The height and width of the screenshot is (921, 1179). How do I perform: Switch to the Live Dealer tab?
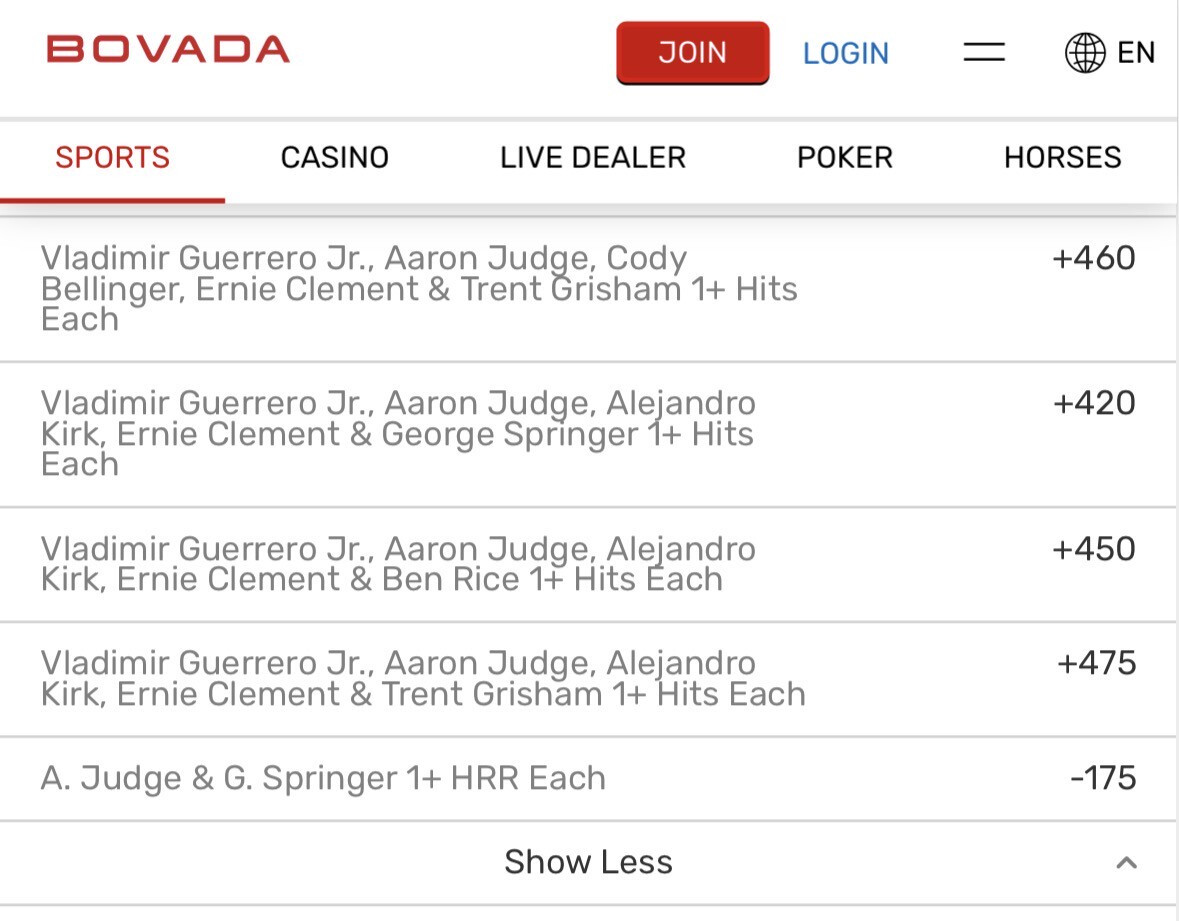pos(593,158)
